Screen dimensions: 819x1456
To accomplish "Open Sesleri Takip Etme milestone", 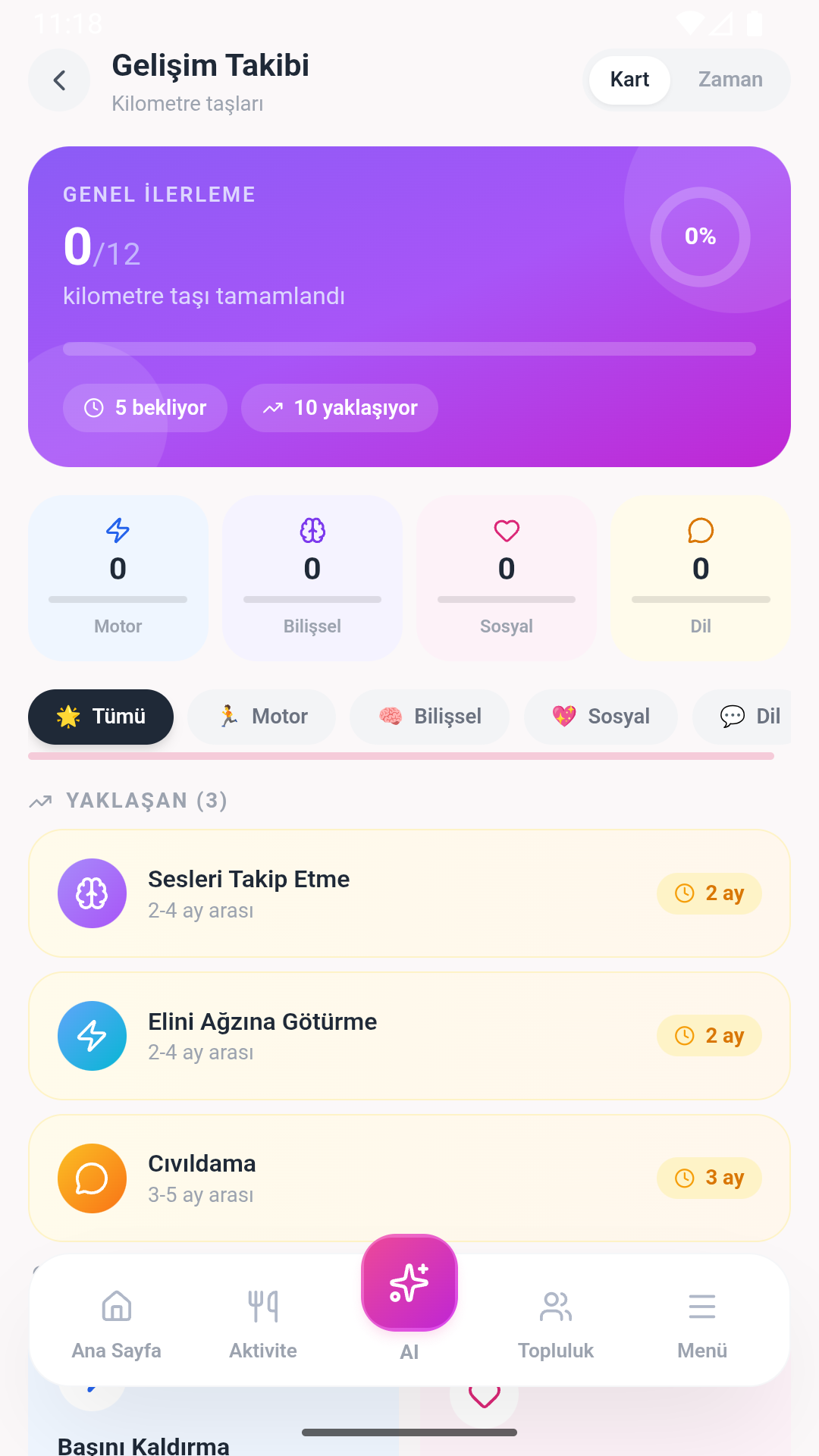I will coord(409,893).
